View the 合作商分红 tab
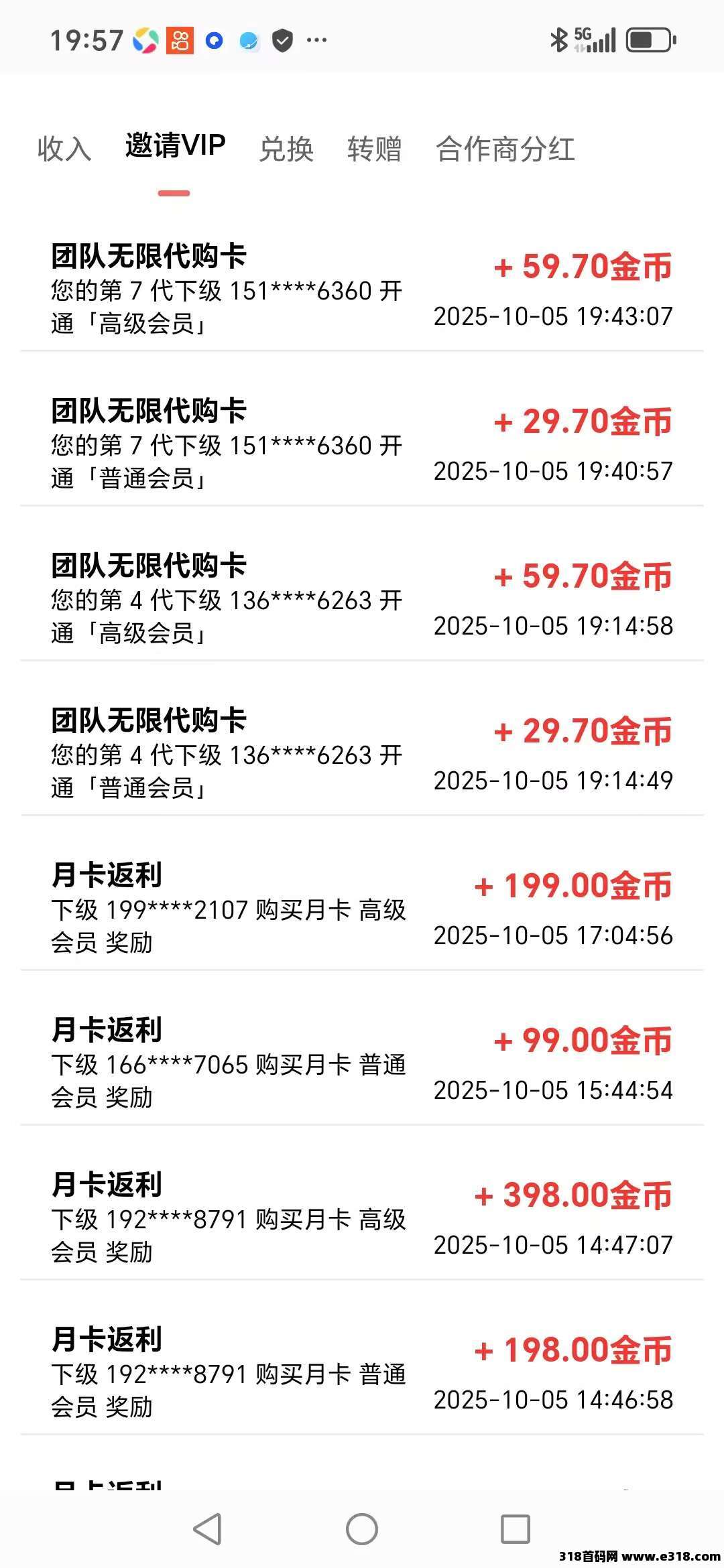 coord(505,148)
